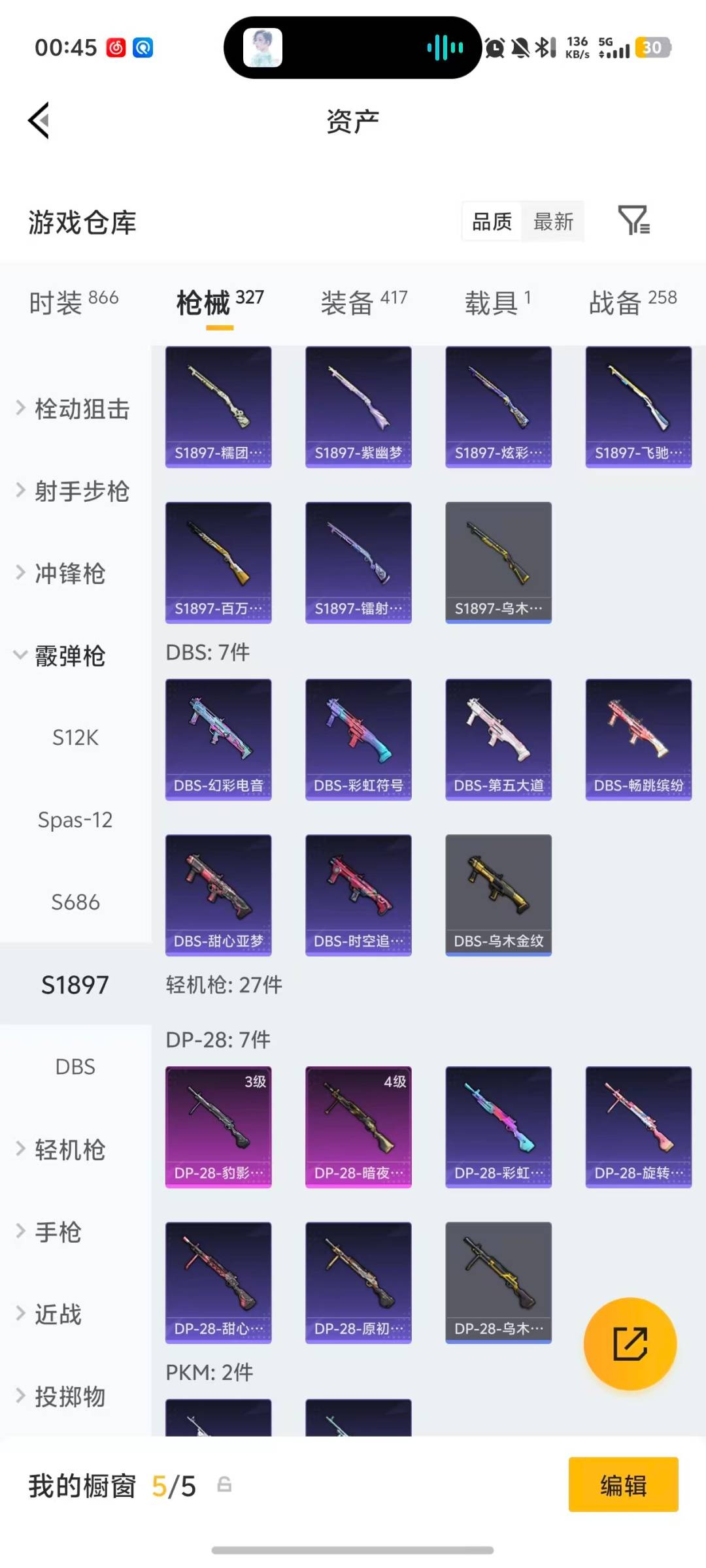The width and height of the screenshot is (706, 1568).
Task: Open the DBS-幻彩电音 weapon skin
Action: click(218, 738)
